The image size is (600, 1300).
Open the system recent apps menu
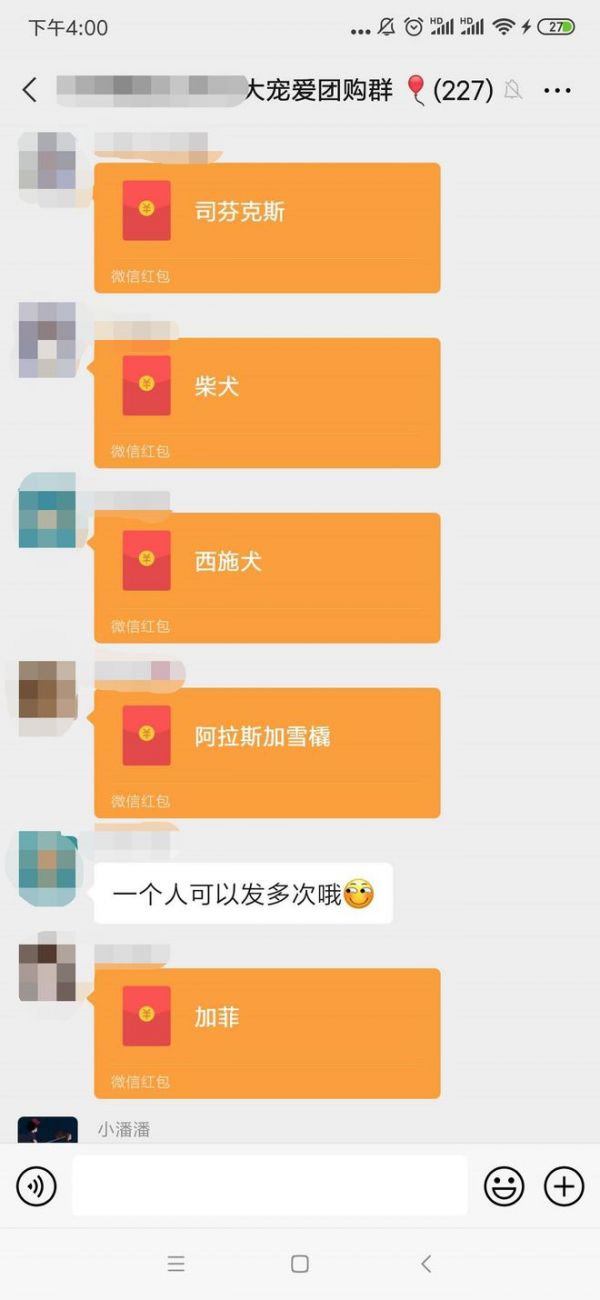pyautogui.click(x=176, y=1264)
